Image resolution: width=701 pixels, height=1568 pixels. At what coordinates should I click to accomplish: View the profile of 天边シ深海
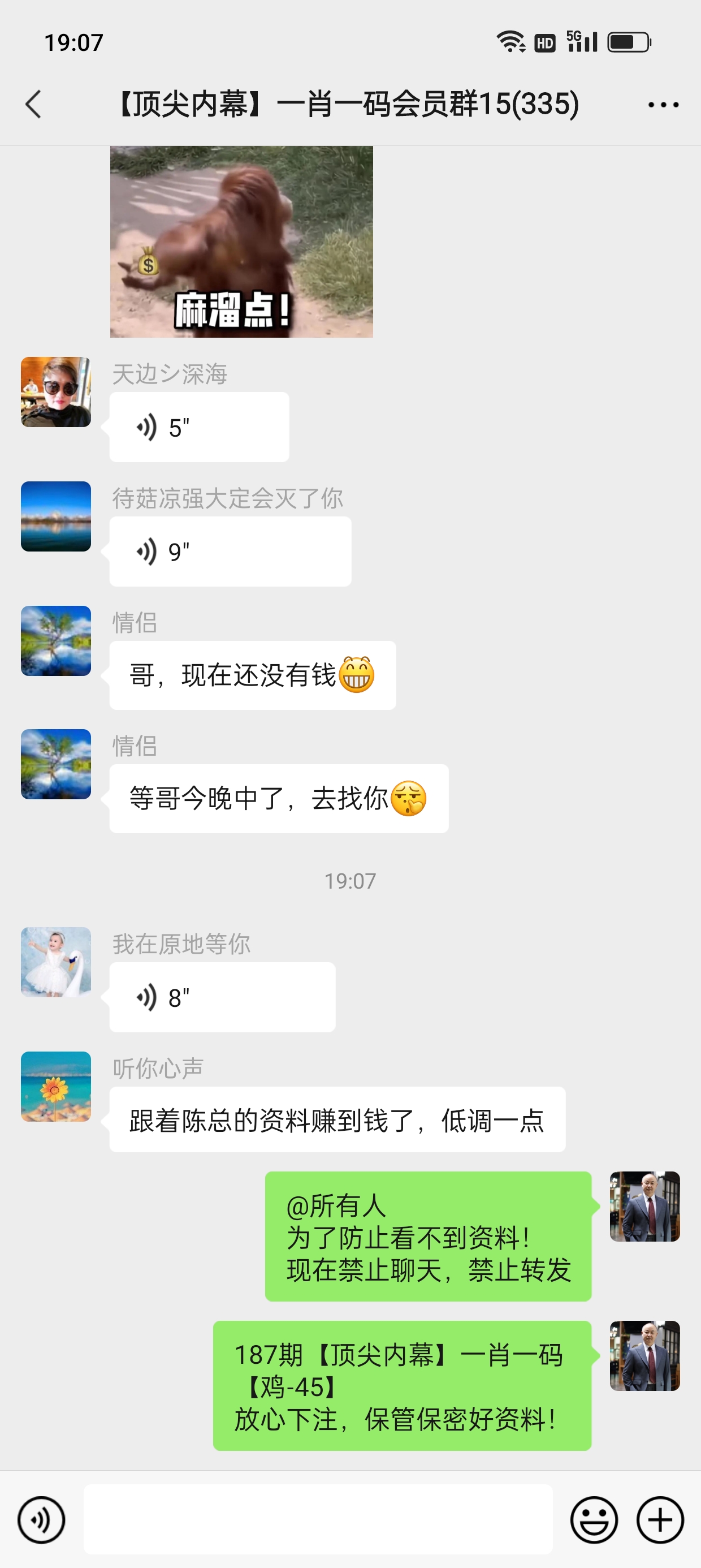click(56, 392)
